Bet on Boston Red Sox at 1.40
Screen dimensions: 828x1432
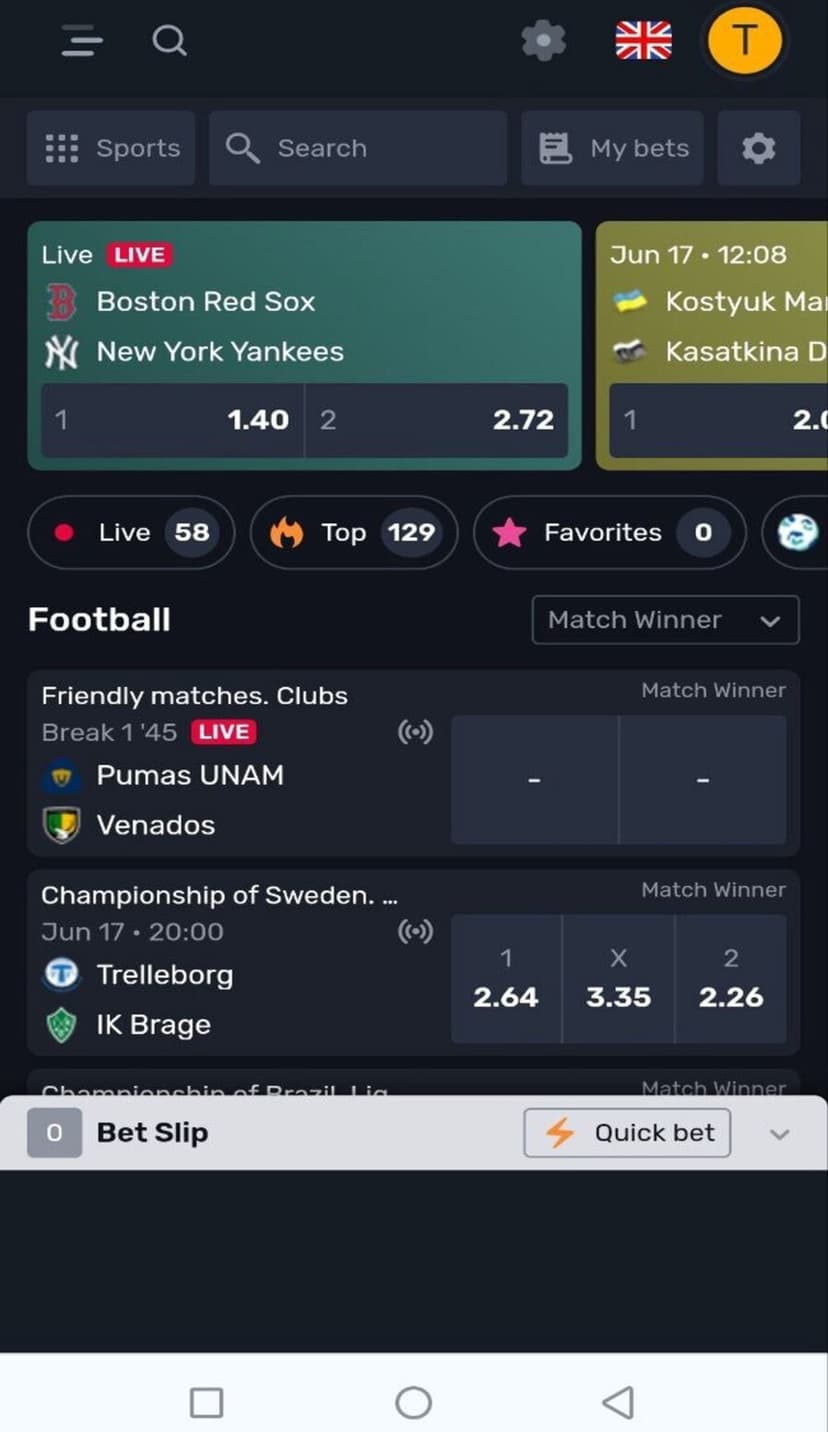point(172,420)
